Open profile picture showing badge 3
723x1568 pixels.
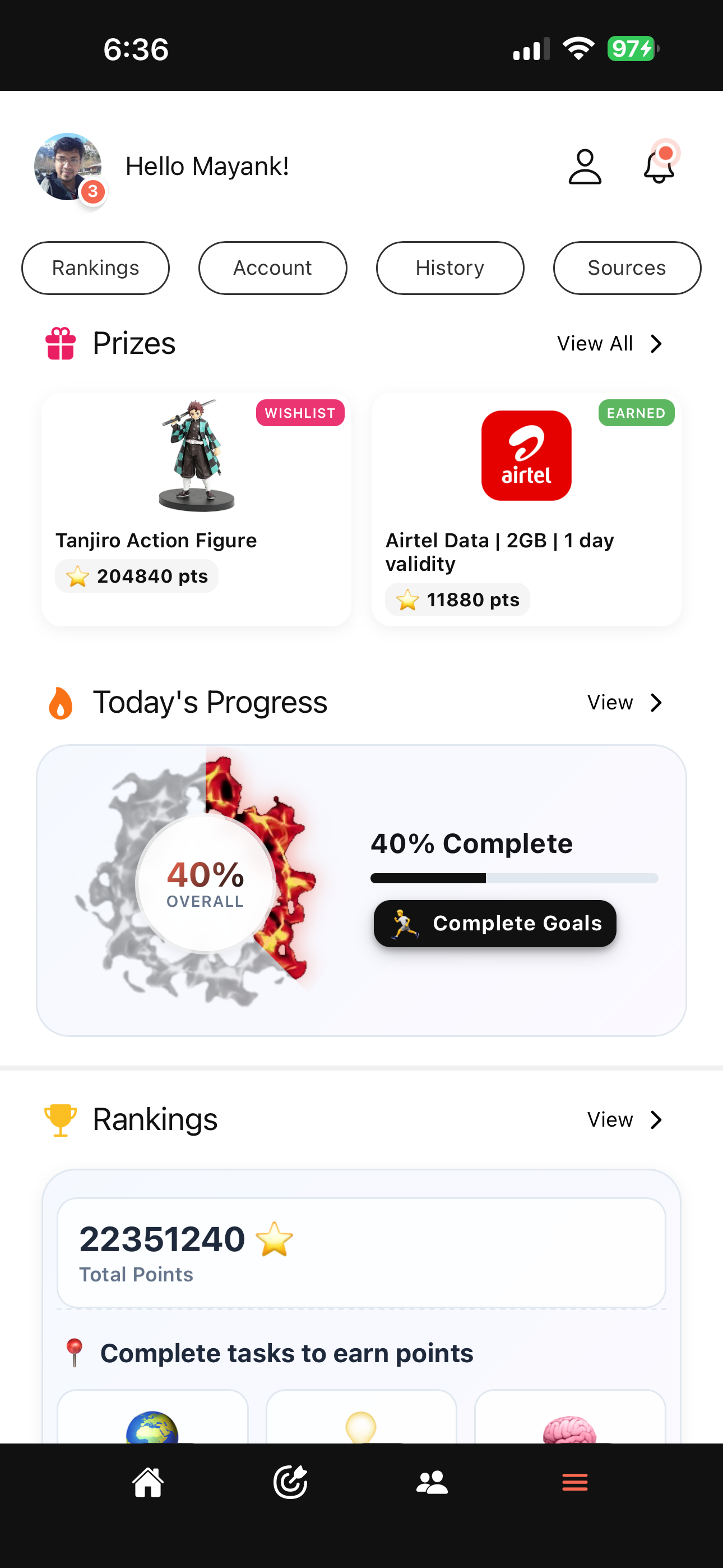(x=67, y=167)
